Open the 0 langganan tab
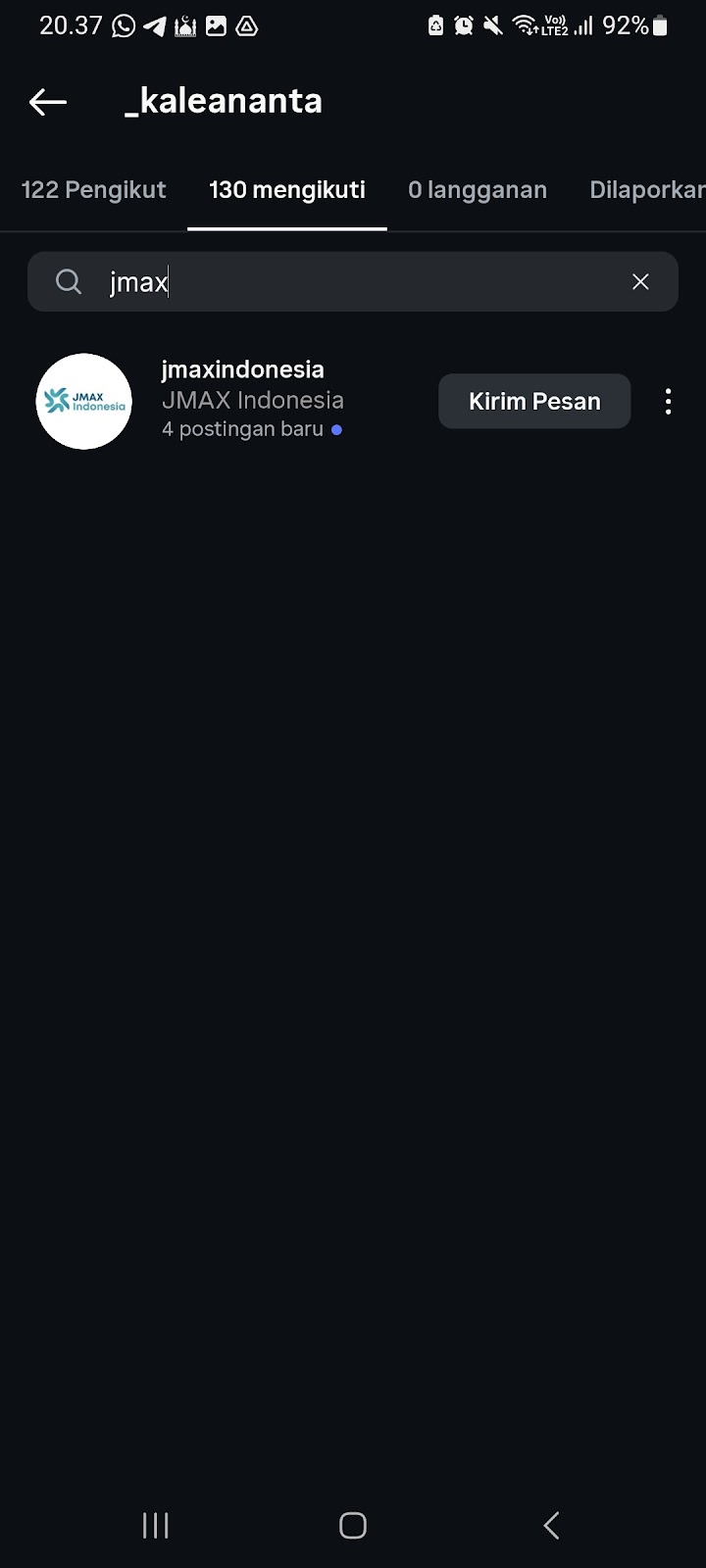Image resolution: width=706 pixels, height=1568 pixels. [x=478, y=190]
